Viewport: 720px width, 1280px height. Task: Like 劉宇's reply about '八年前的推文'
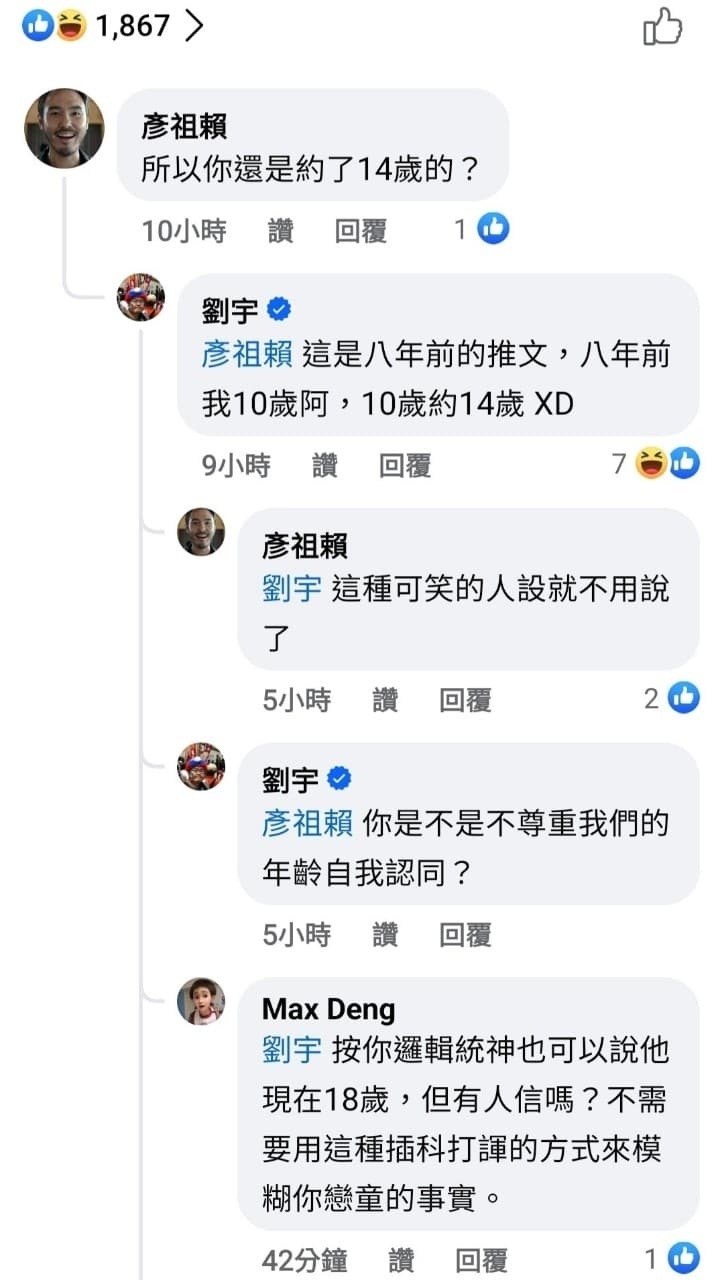(324, 465)
